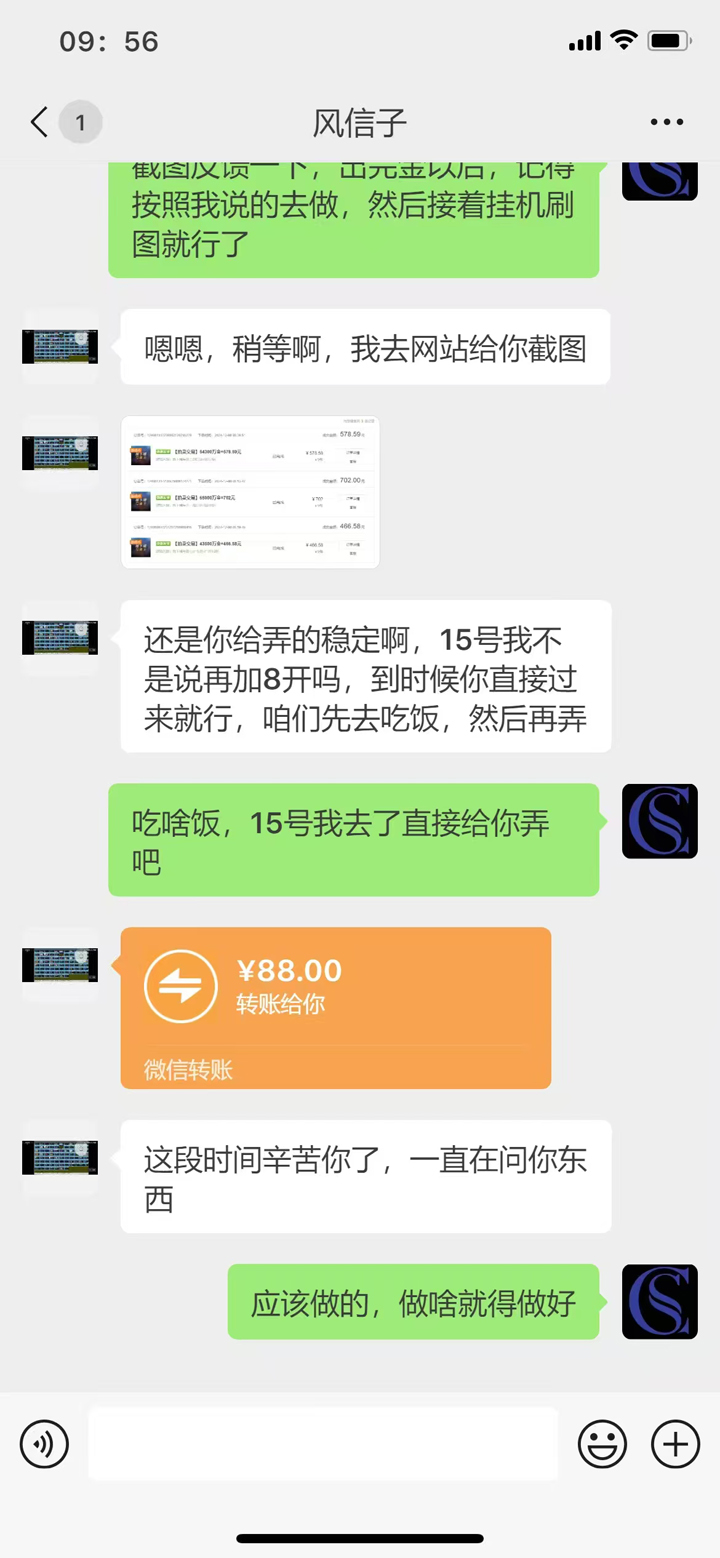
Task: Go back to the chat list
Action: click(x=40, y=123)
